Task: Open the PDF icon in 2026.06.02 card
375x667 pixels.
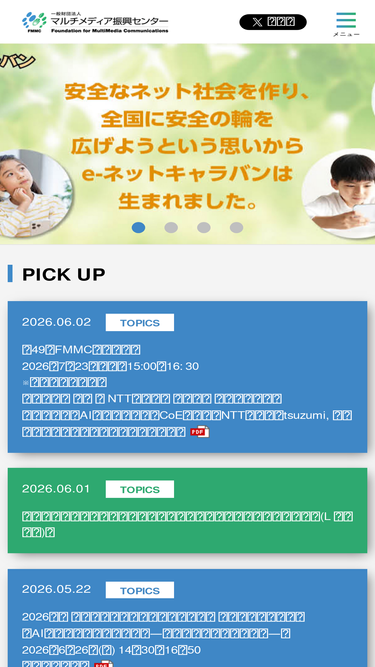Action: point(199,432)
